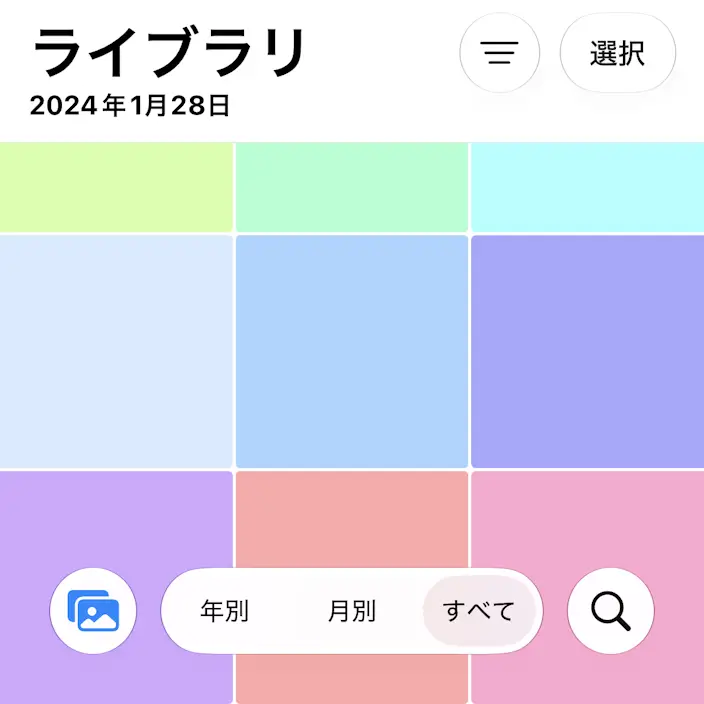The height and width of the screenshot is (704, 704).
Task: Open the filter and sort options
Action: (499, 53)
